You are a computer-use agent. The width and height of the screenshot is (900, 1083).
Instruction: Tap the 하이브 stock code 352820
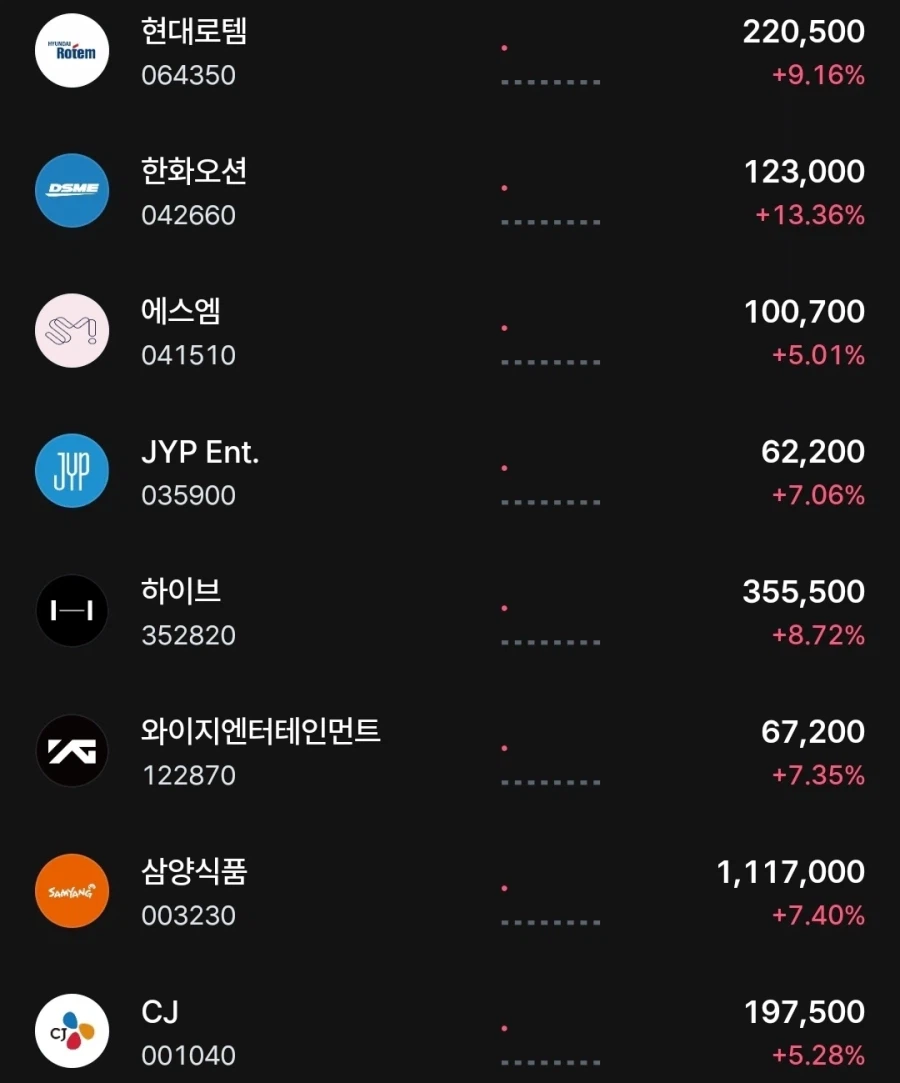coord(187,635)
